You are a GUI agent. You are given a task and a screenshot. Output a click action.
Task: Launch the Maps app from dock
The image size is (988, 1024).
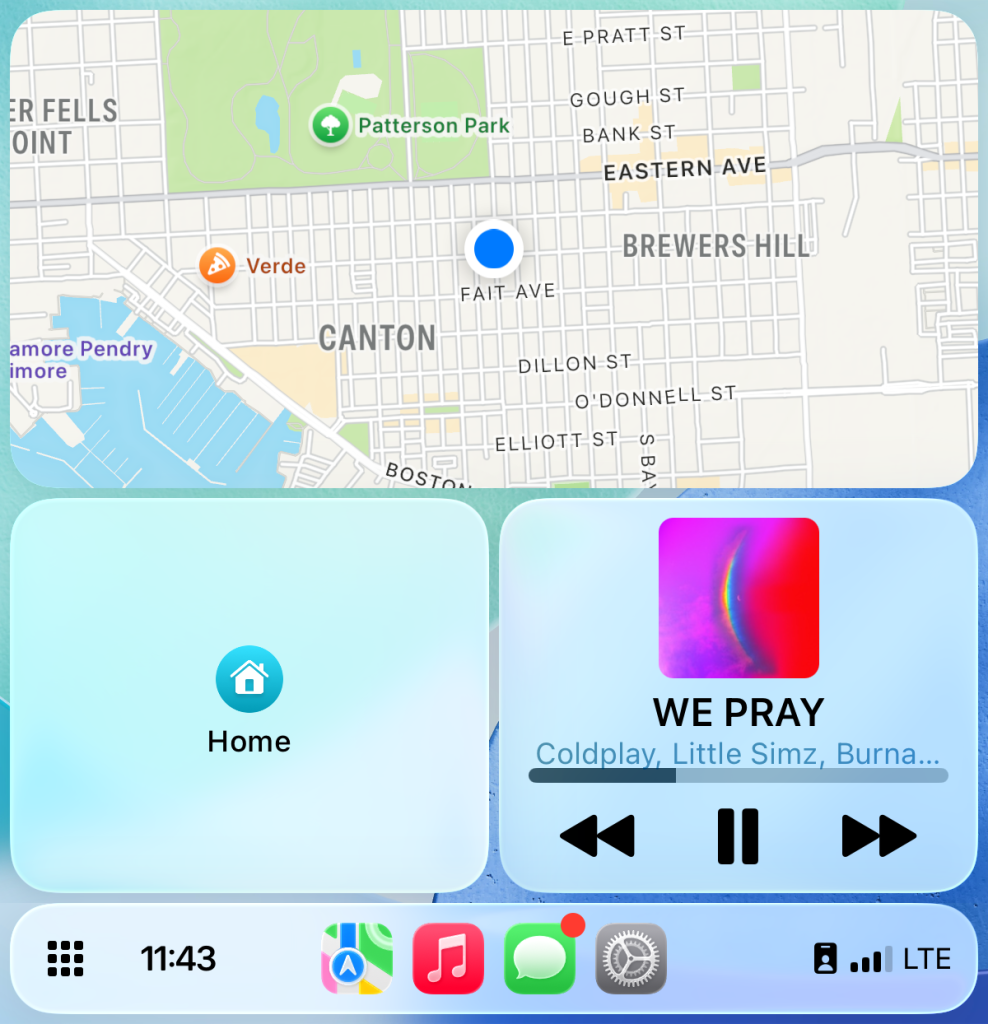point(357,959)
